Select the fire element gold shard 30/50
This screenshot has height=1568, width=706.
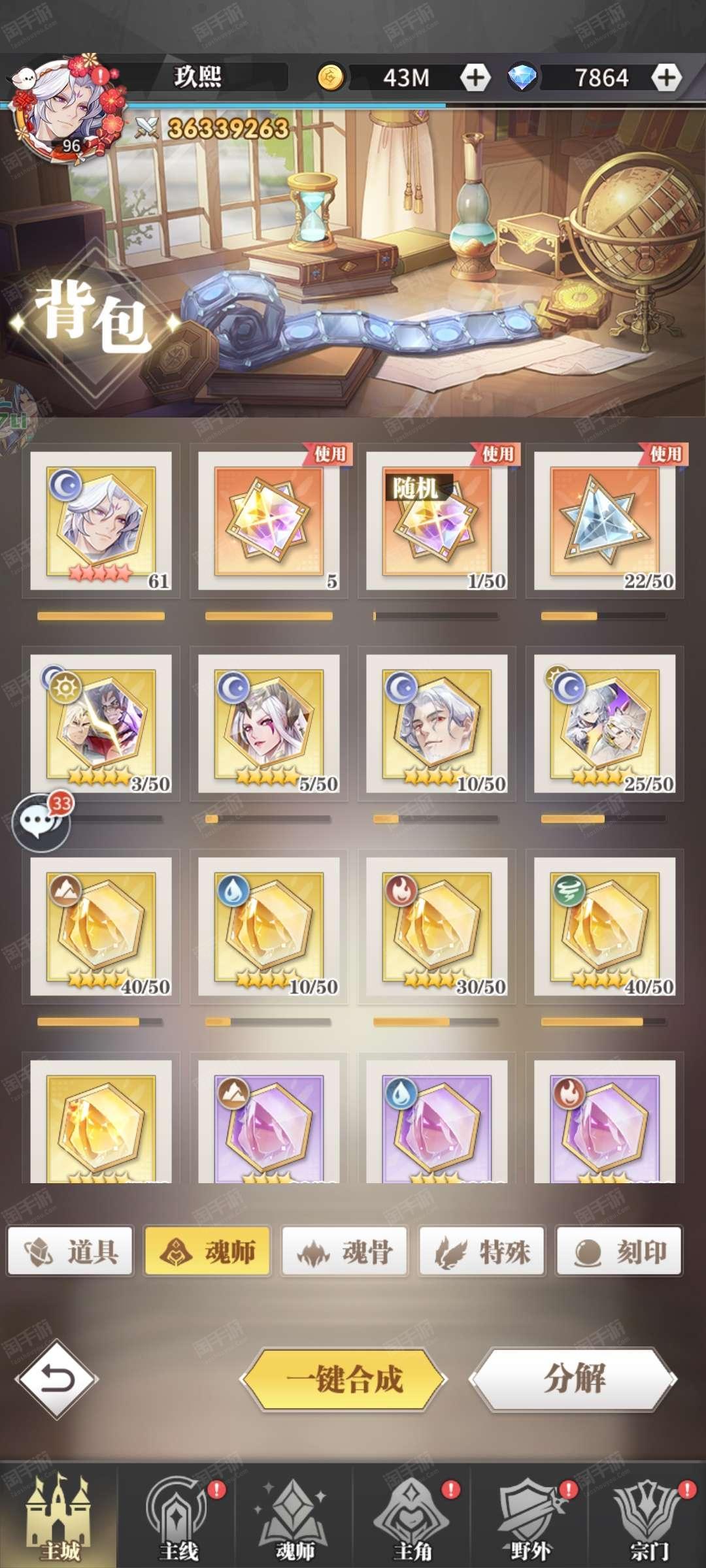click(437, 926)
